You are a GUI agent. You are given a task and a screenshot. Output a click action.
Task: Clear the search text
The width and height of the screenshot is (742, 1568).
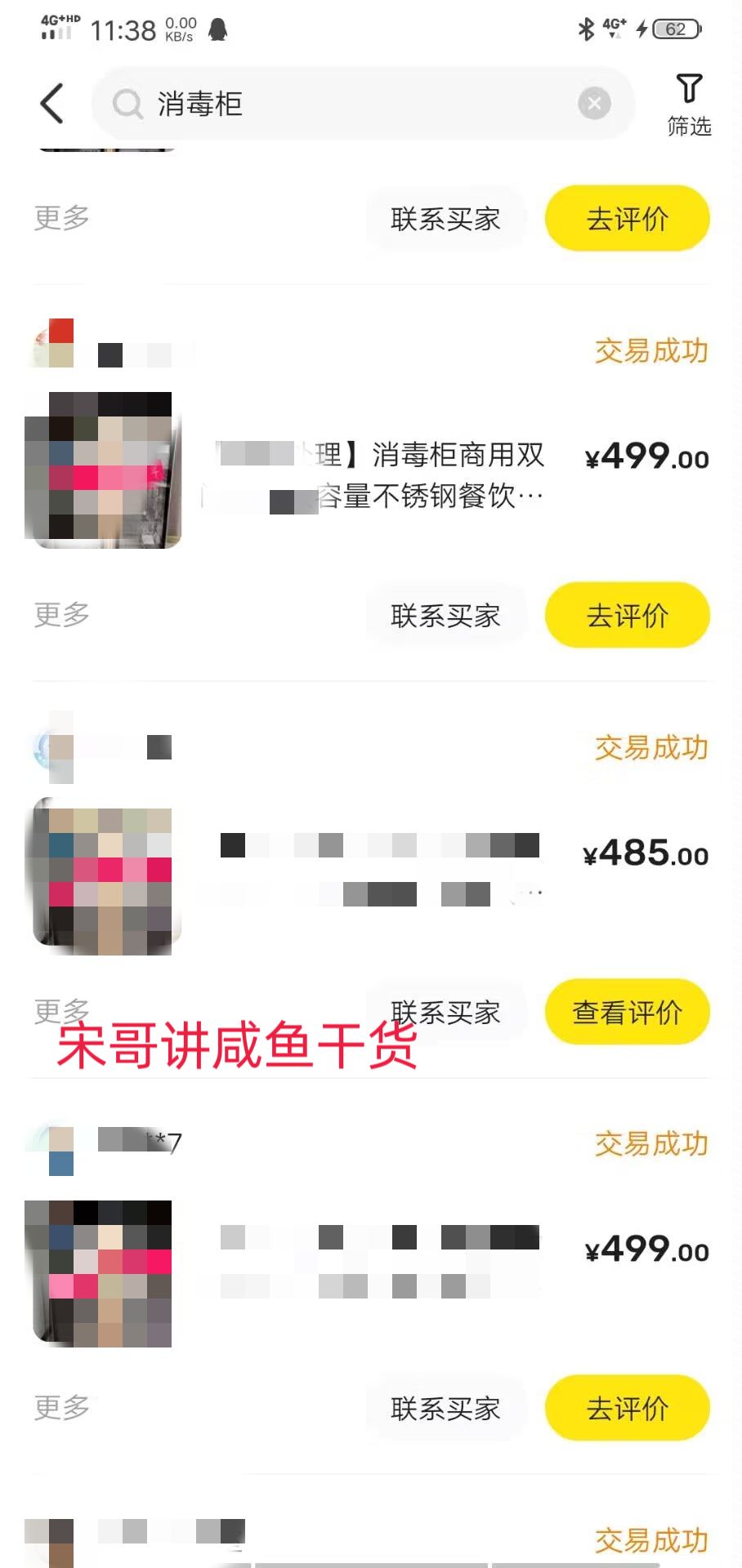[x=594, y=104]
